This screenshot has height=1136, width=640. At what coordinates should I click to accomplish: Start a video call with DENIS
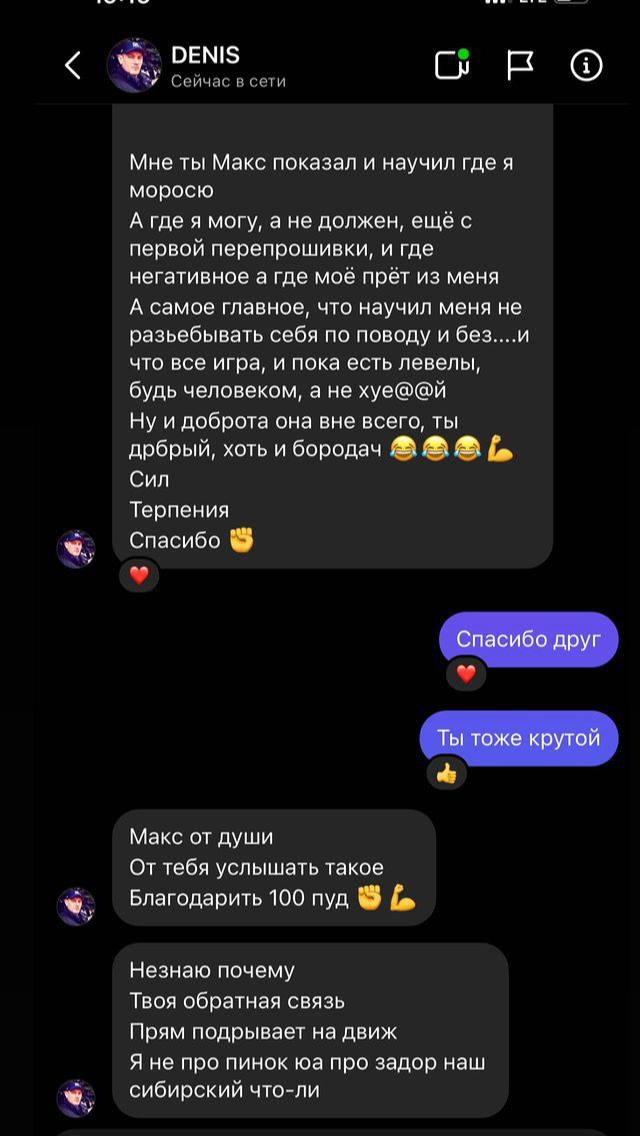(x=452, y=65)
